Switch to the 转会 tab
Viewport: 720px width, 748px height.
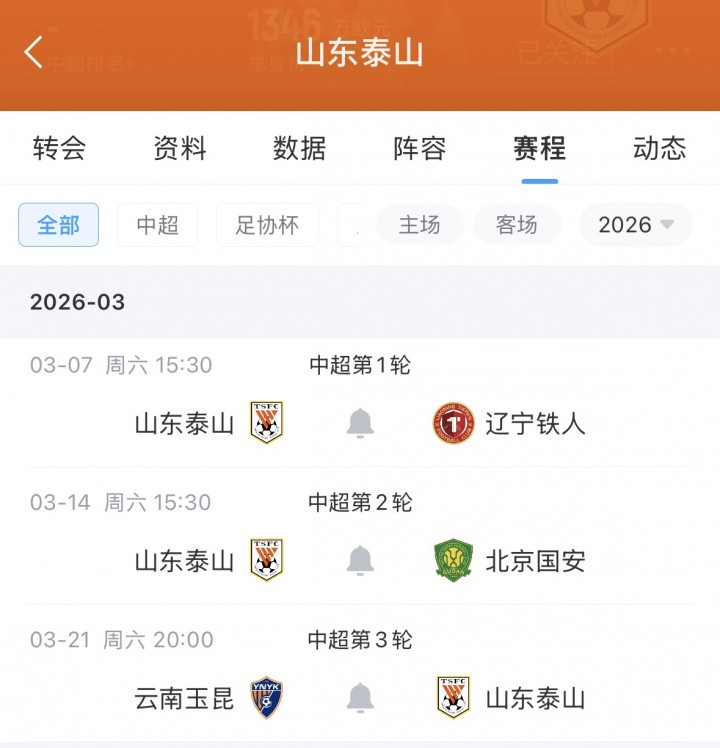(x=59, y=149)
